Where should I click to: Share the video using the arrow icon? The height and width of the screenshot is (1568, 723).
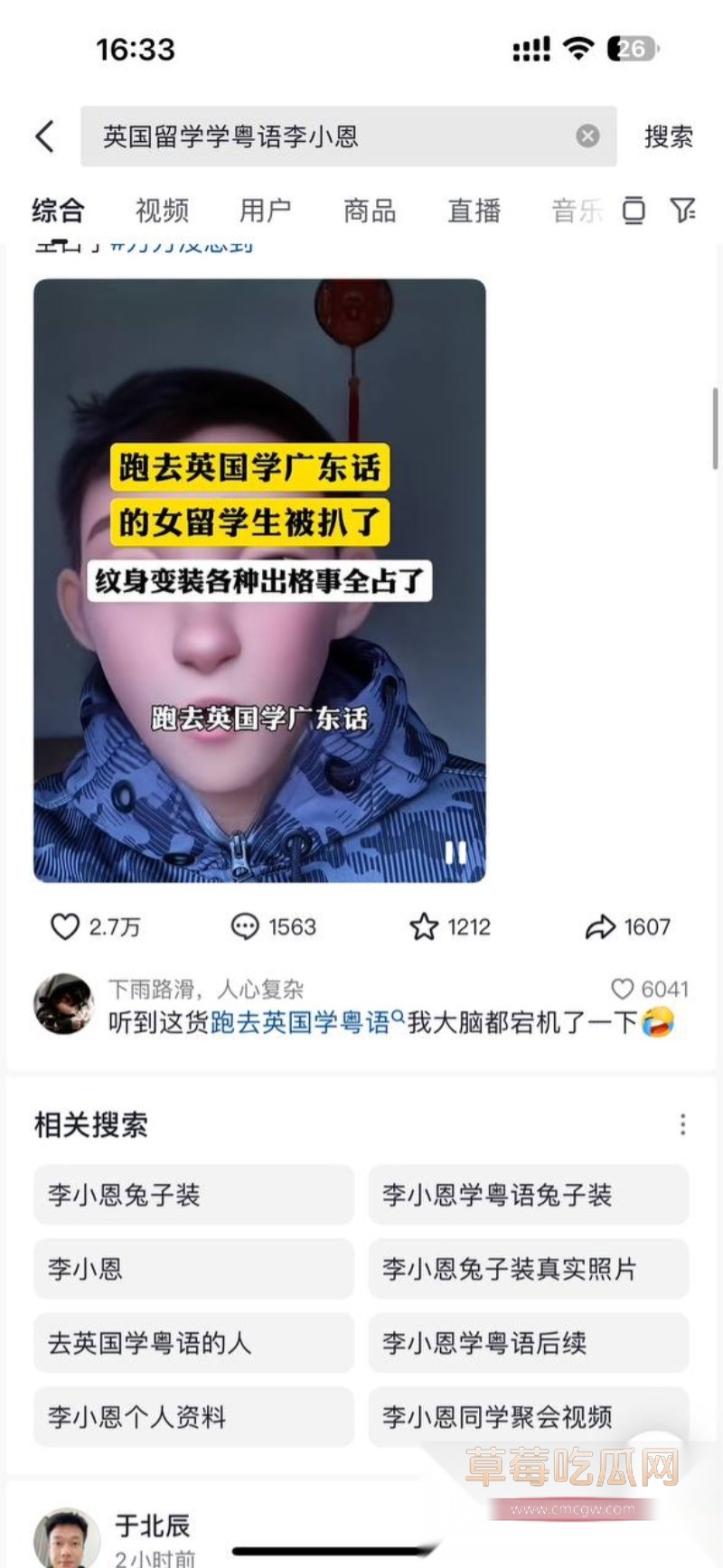click(599, 926)
